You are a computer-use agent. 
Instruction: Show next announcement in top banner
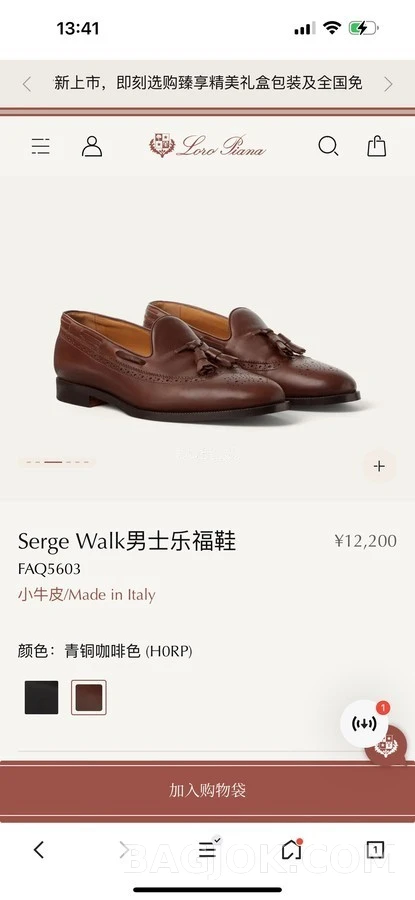tap(389, 84)
